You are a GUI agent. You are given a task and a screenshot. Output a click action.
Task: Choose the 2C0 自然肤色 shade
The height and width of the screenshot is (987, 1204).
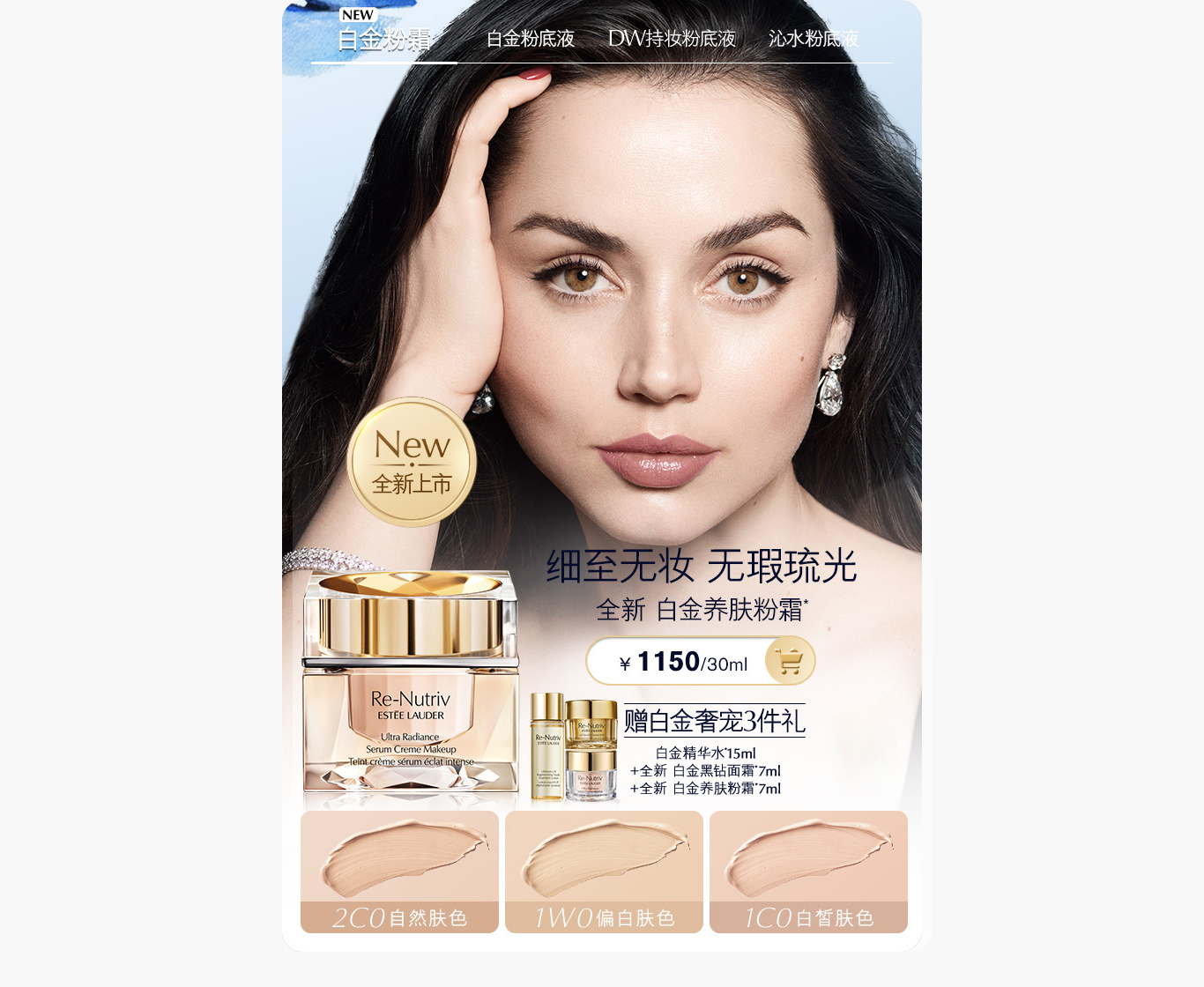tap(399, 872)
